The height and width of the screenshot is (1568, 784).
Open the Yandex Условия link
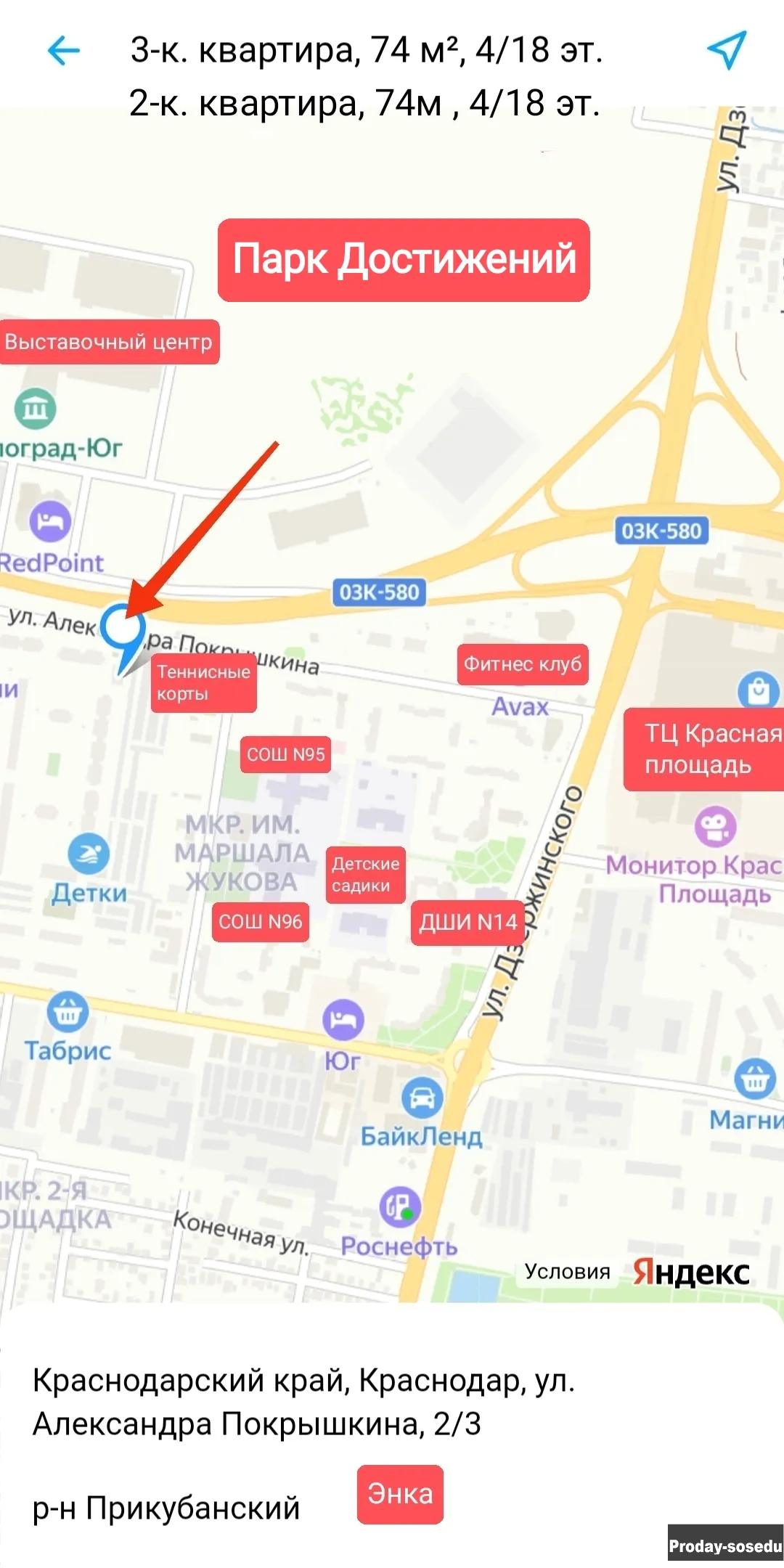[x=567, y=1271]
